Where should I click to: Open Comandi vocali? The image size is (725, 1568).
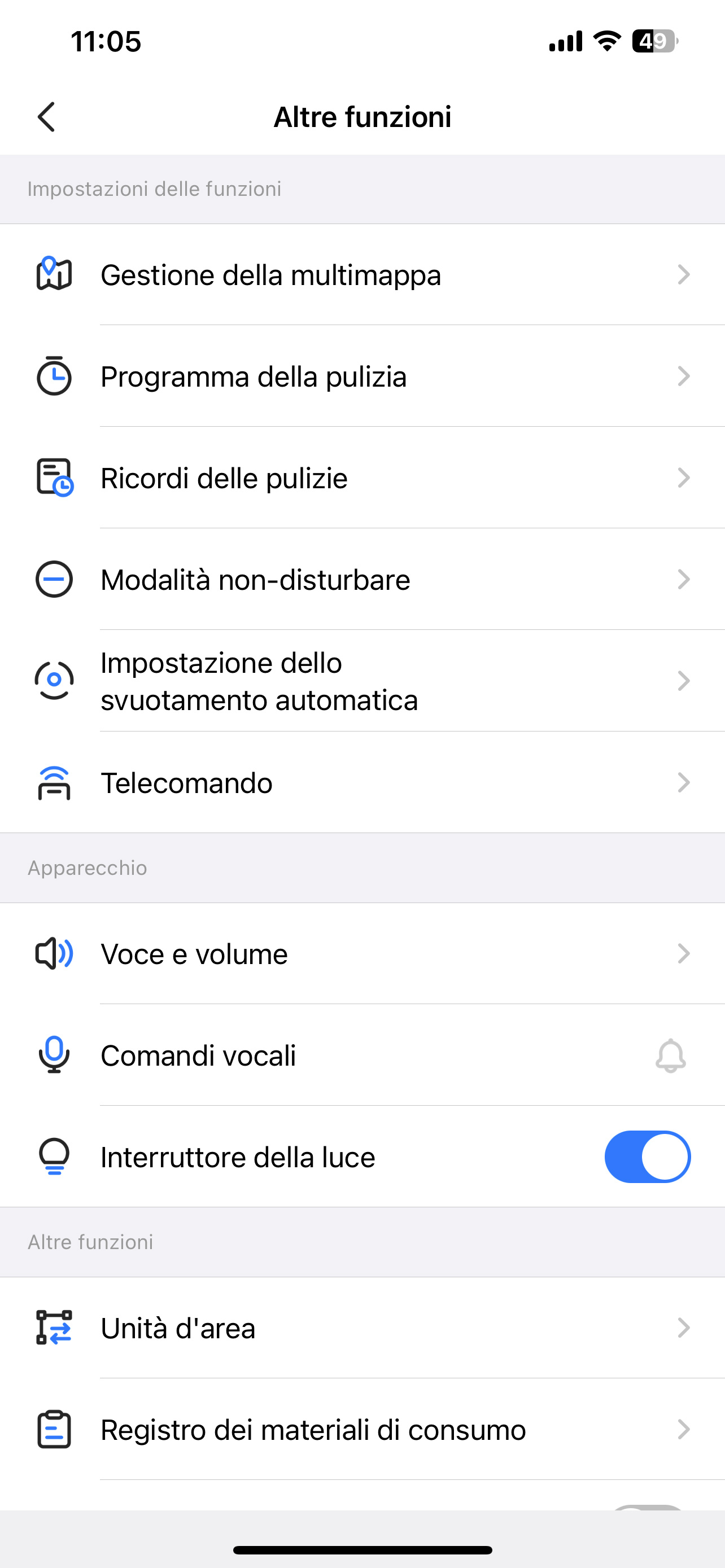pos(362,1055)
